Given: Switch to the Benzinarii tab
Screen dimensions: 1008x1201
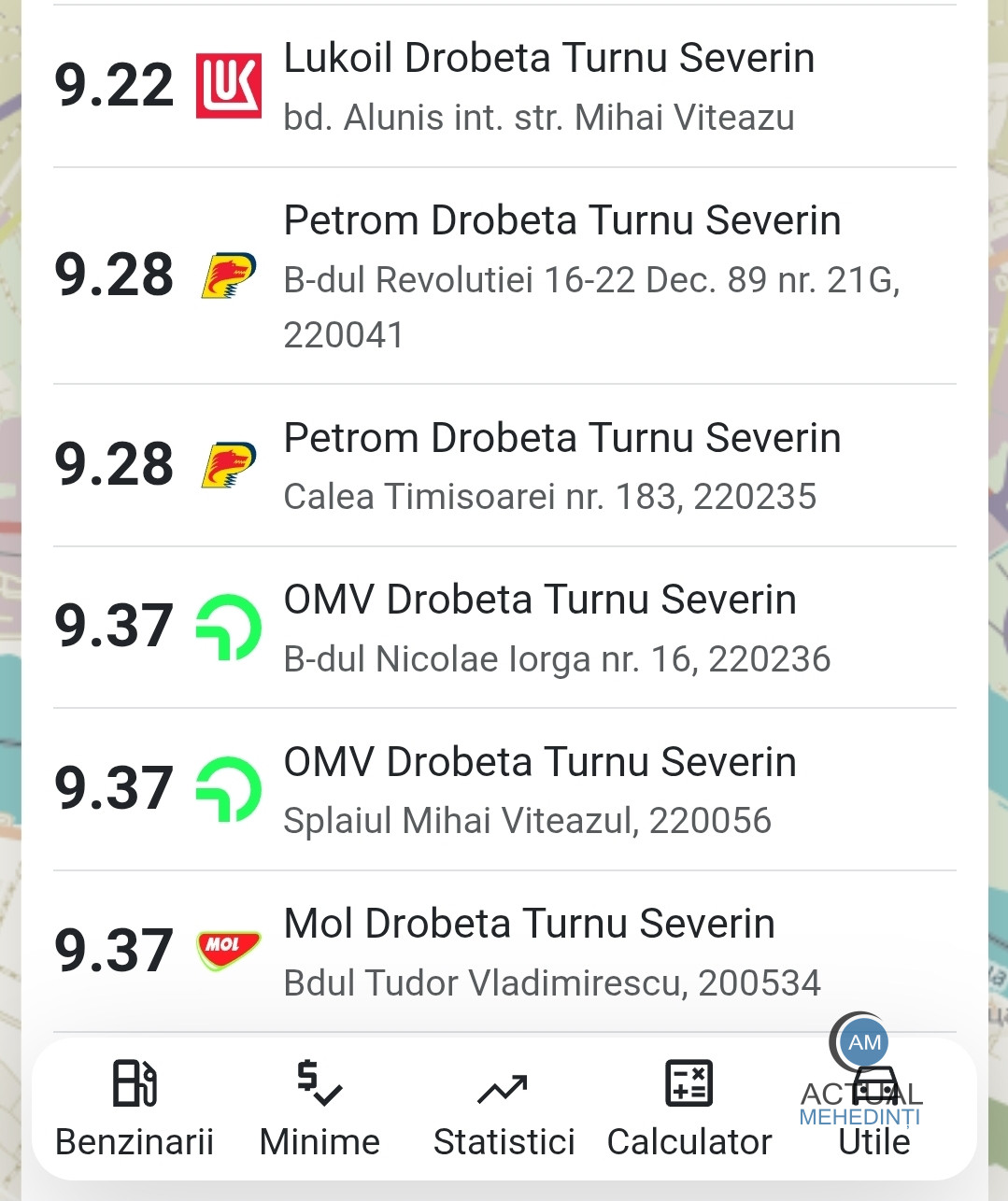Looking at the screenshot, I should point(135,1109).
